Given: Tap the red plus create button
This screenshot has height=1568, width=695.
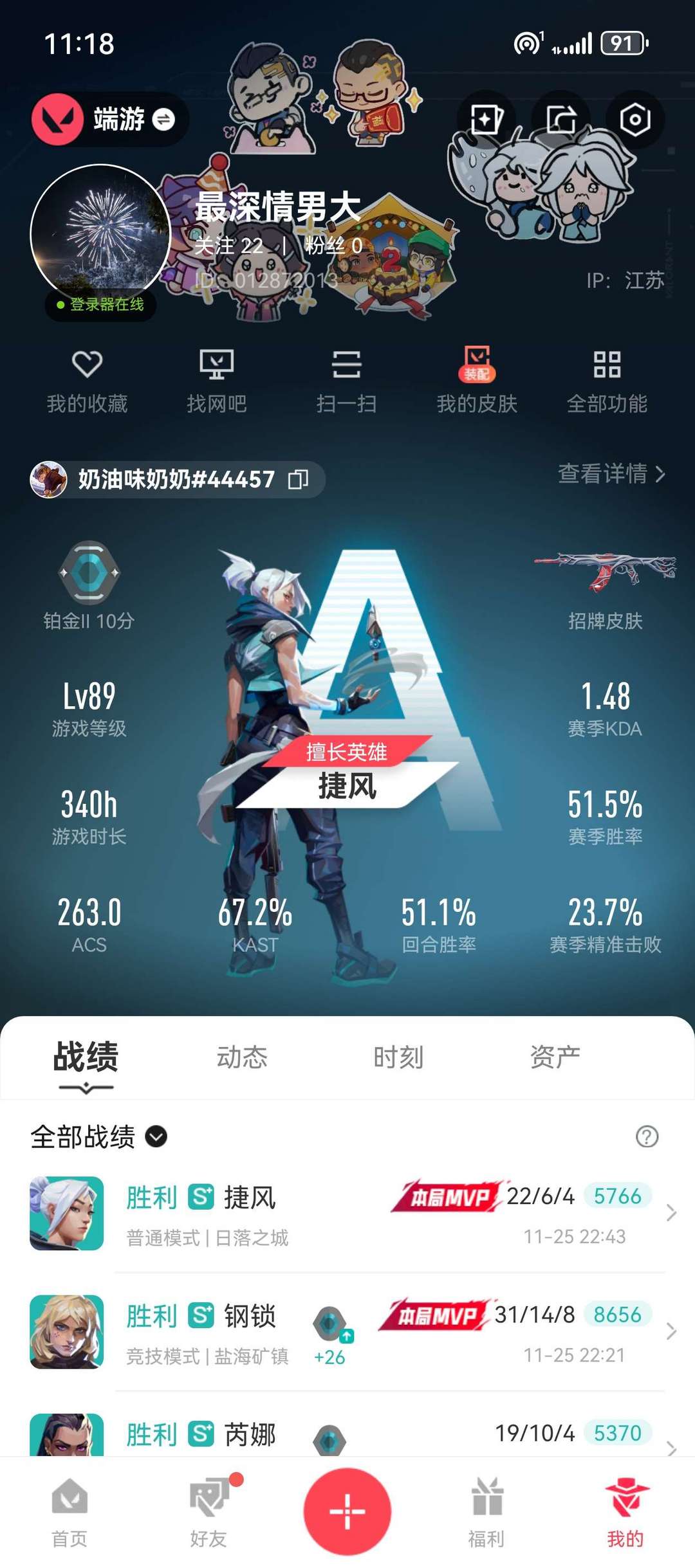Looking at the screenshot, I should tap(347, 1511).
